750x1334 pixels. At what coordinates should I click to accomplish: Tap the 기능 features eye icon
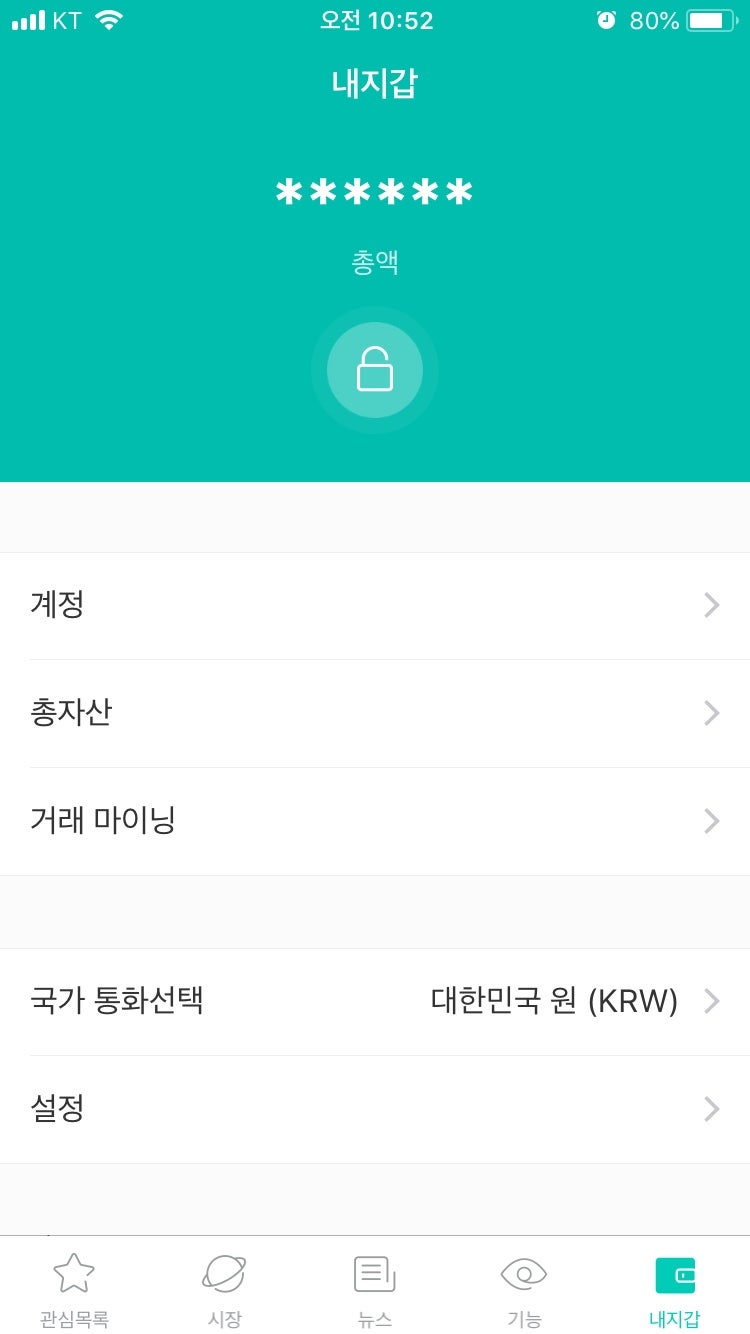(x=524, y=1272)
